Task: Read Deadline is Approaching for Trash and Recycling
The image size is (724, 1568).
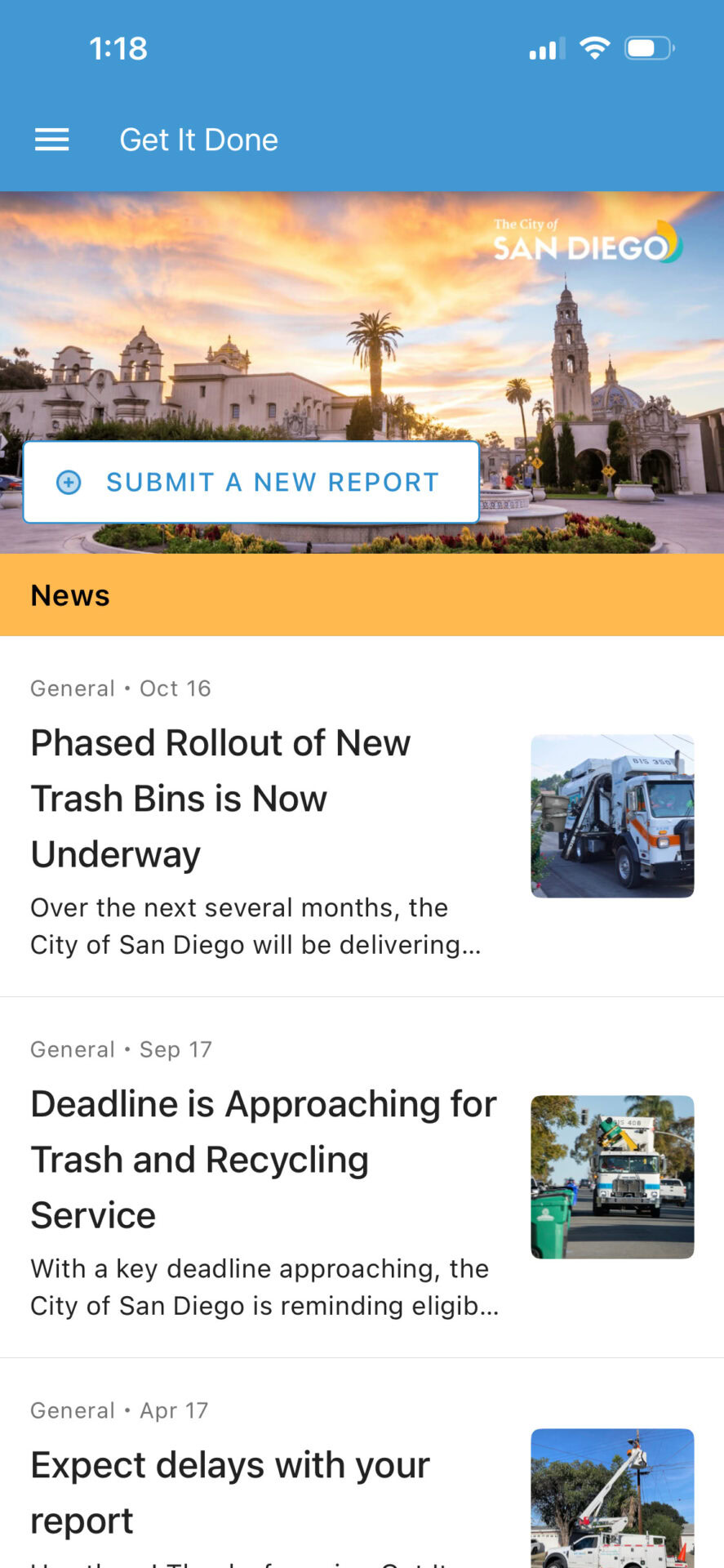Action: click(263, 1159)
